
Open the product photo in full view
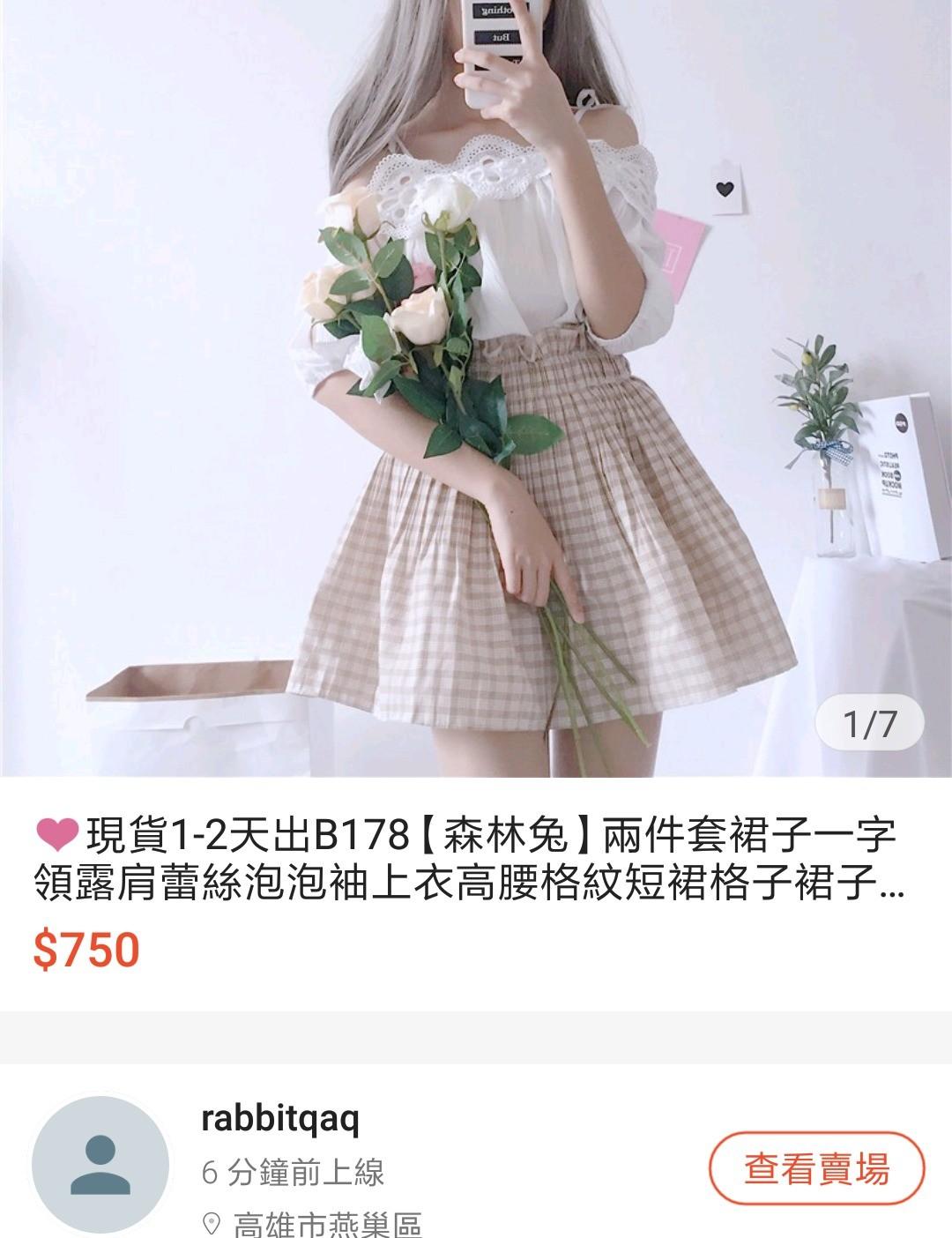(x=476, y=388)
